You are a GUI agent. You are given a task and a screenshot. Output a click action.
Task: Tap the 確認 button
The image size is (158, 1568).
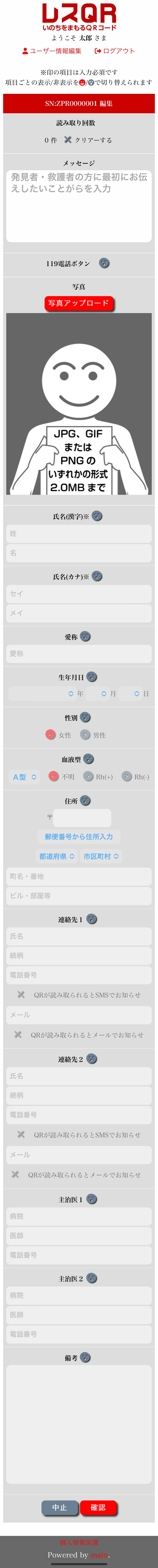pyautogui.click(x=98, y=1507)
